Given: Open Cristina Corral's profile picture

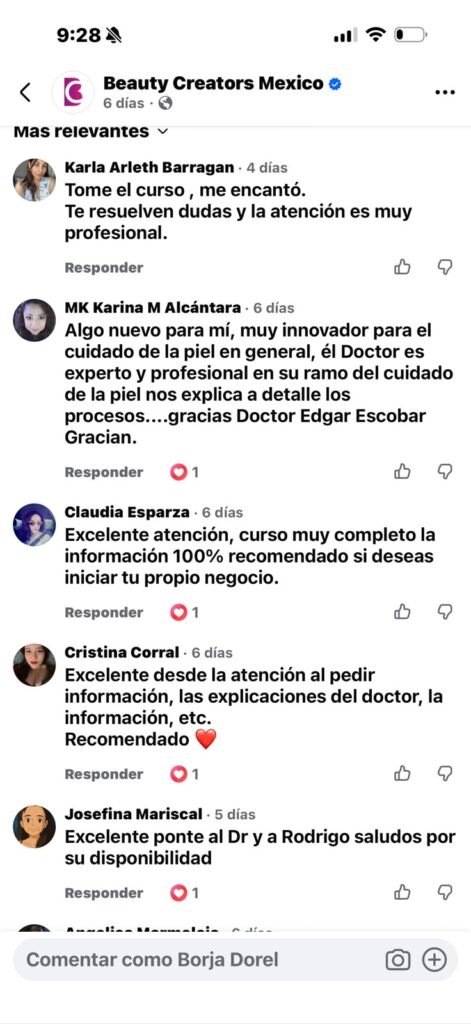Looking at the screenshot, I should tap(34, 665).
